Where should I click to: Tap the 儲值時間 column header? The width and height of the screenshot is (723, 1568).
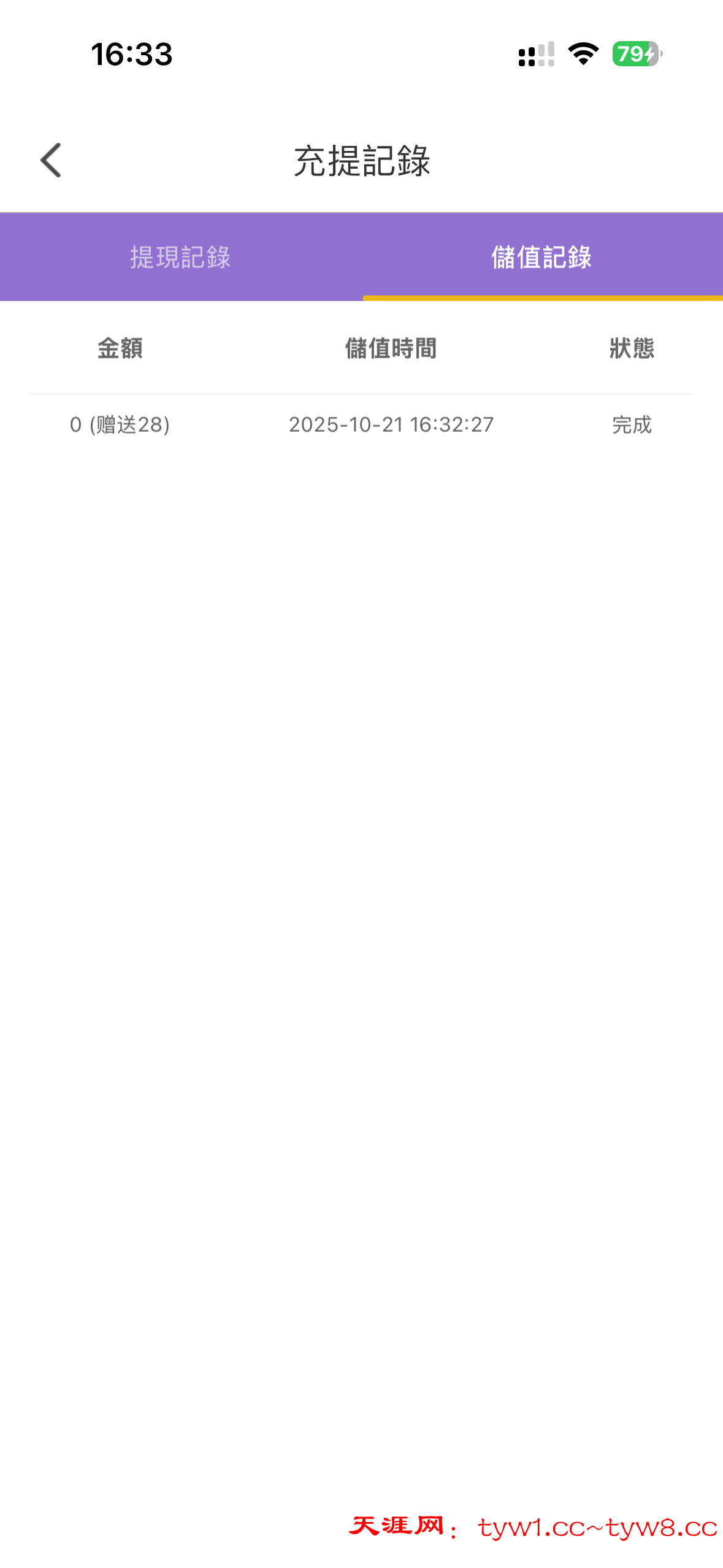click(391, 348)
